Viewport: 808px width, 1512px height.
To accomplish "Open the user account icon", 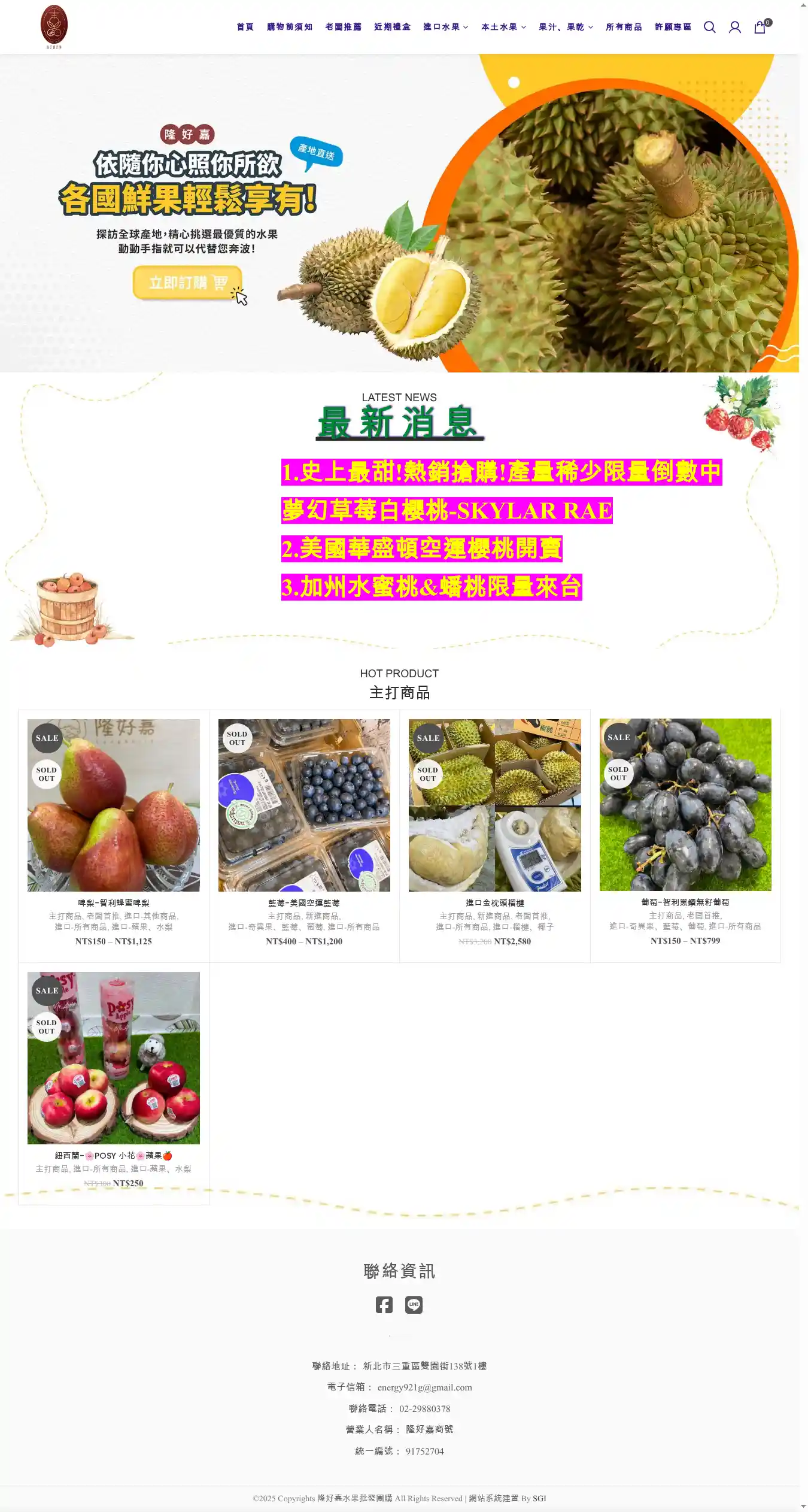I will (734, 27).
